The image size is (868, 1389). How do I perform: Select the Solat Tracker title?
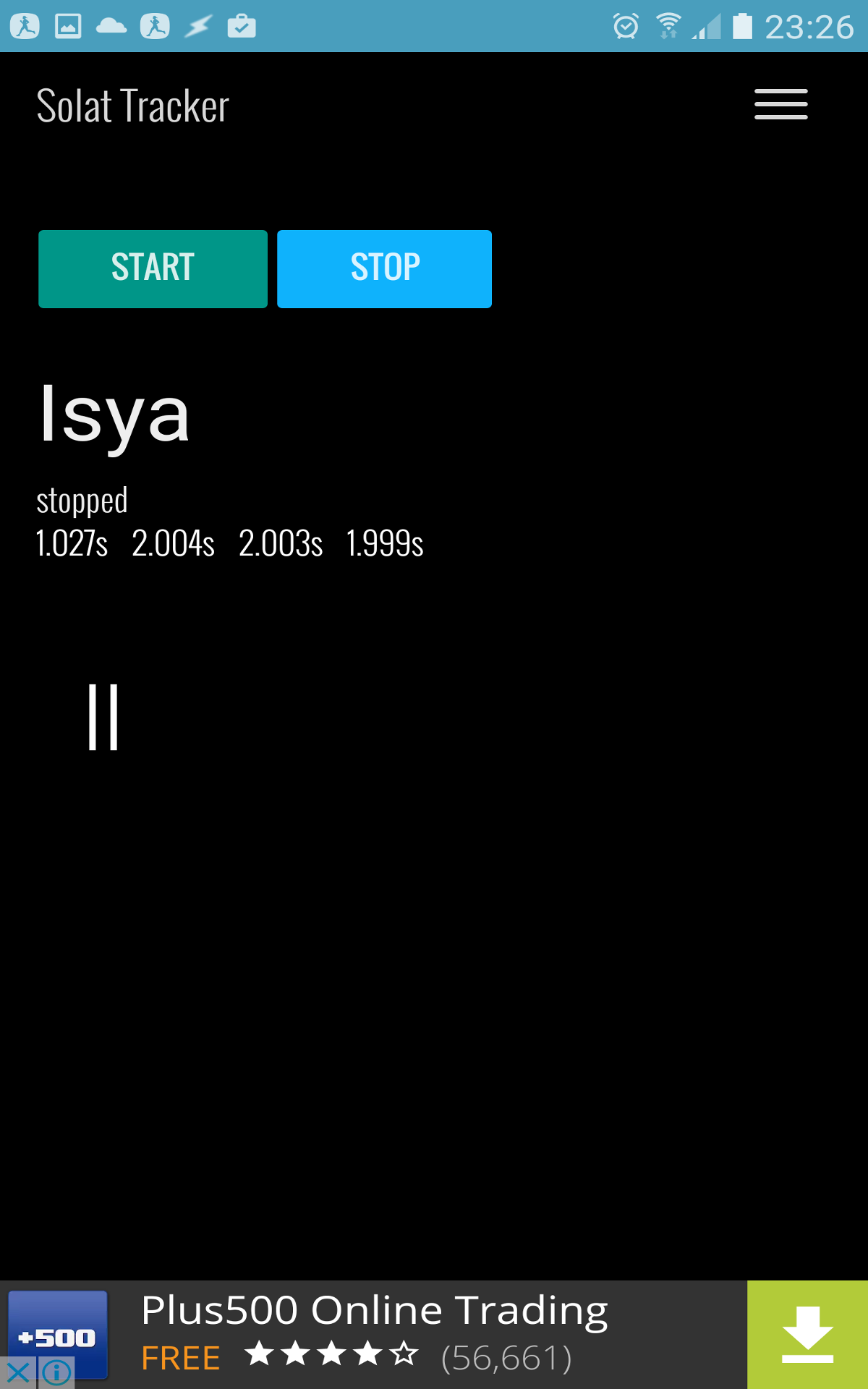pos(132,103)
